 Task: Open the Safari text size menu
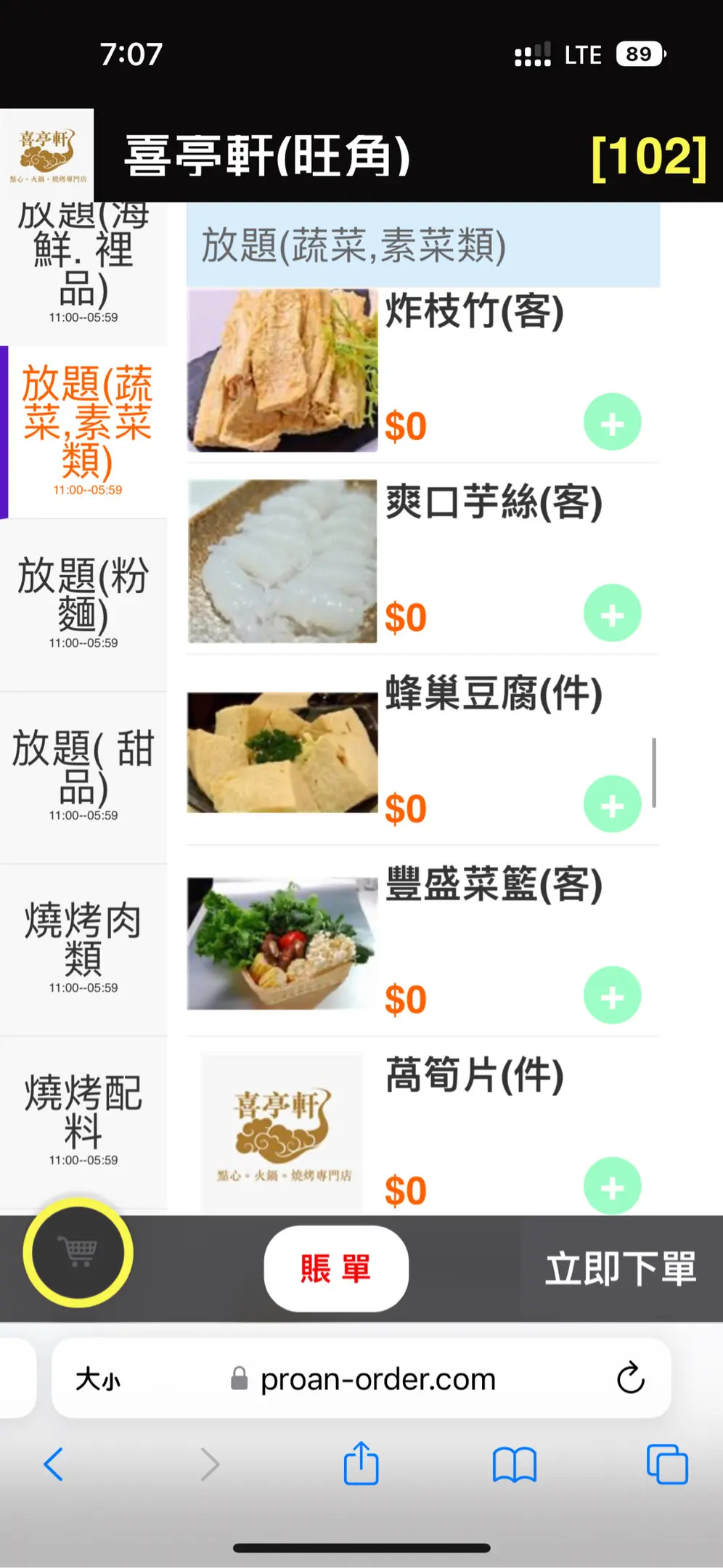pos(99,1379)
